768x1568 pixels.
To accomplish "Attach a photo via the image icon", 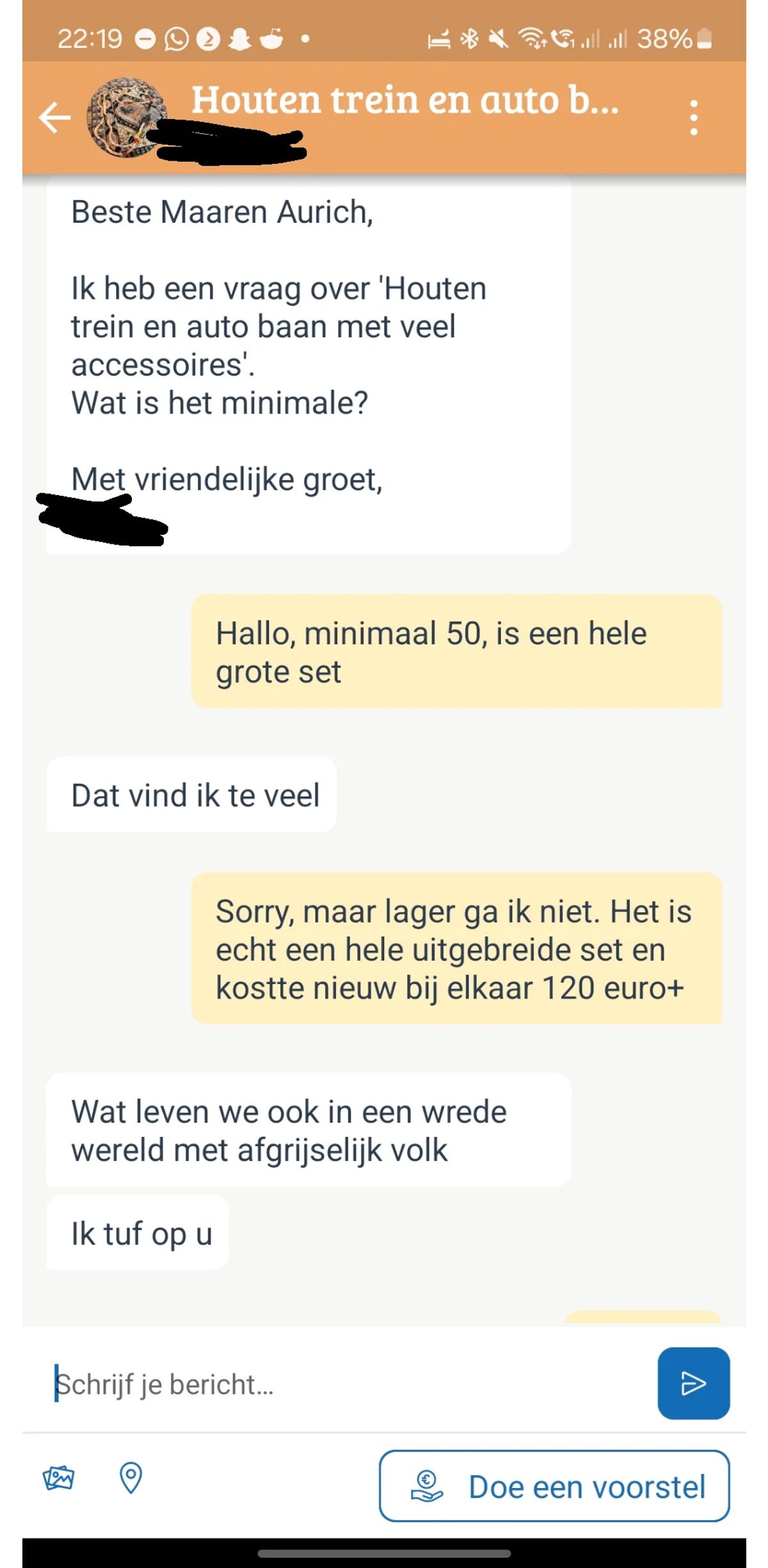I will tap(58, 1478).
